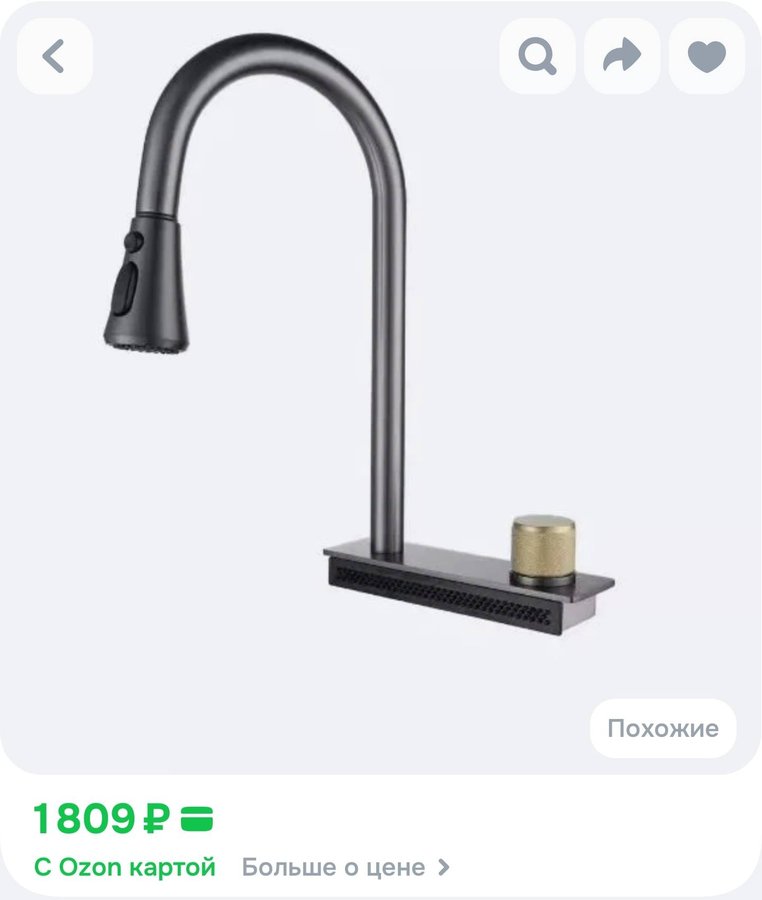Screen dimensions: 762x900
Task: Add the faucet to favorites
Action: [706, 57]
